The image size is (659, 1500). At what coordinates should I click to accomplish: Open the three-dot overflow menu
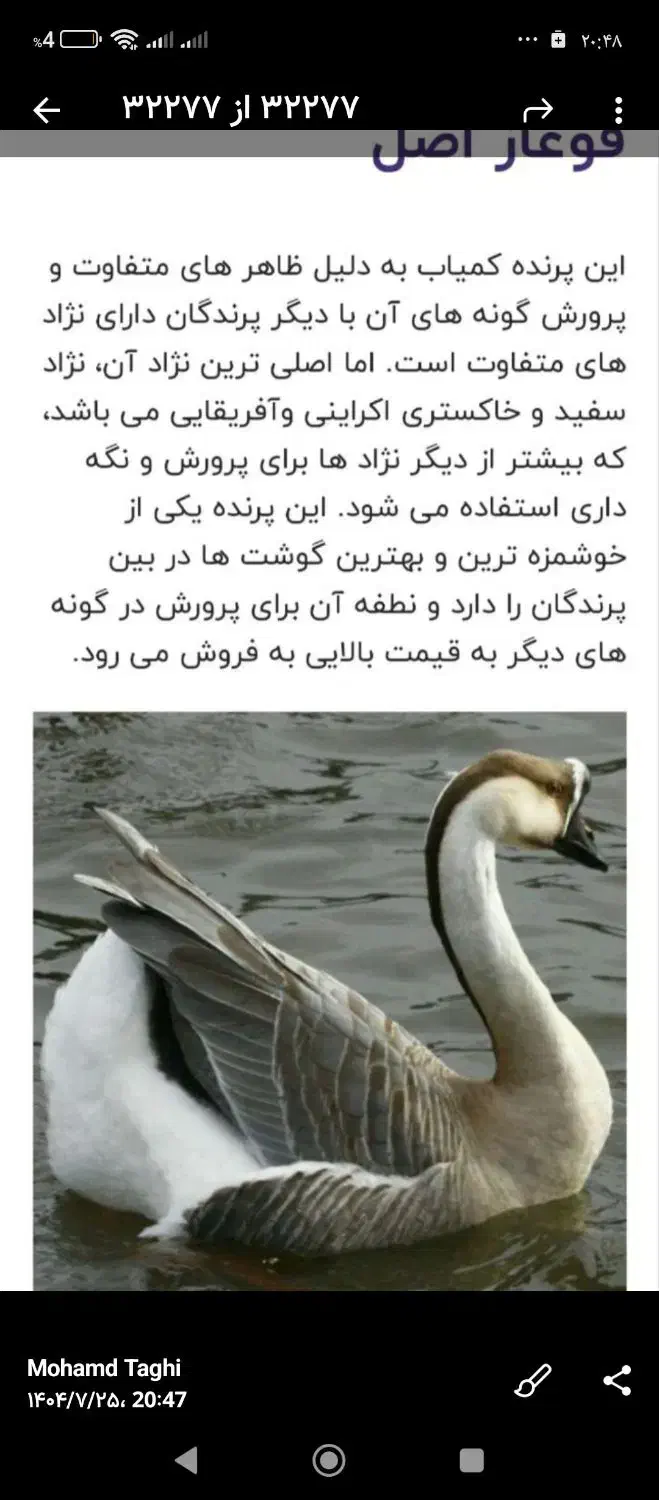(618, 110)
